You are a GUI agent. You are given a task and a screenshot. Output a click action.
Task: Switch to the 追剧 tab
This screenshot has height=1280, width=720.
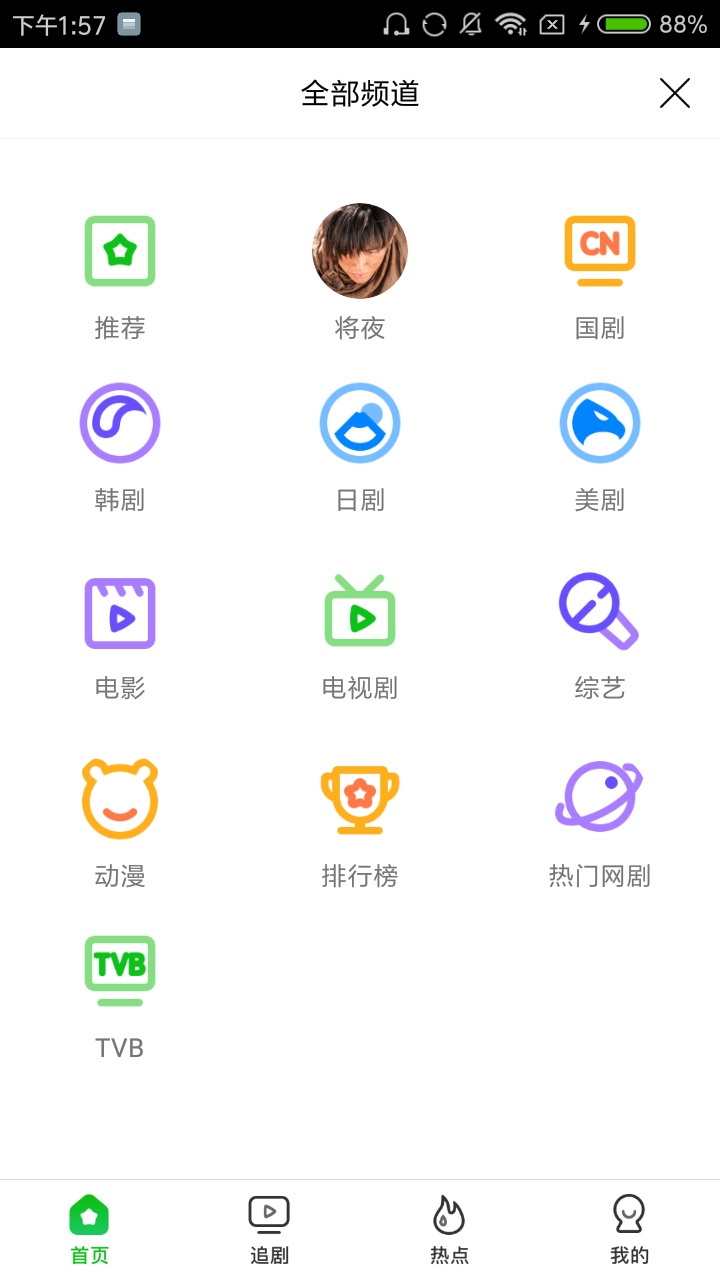point(269,1225)
